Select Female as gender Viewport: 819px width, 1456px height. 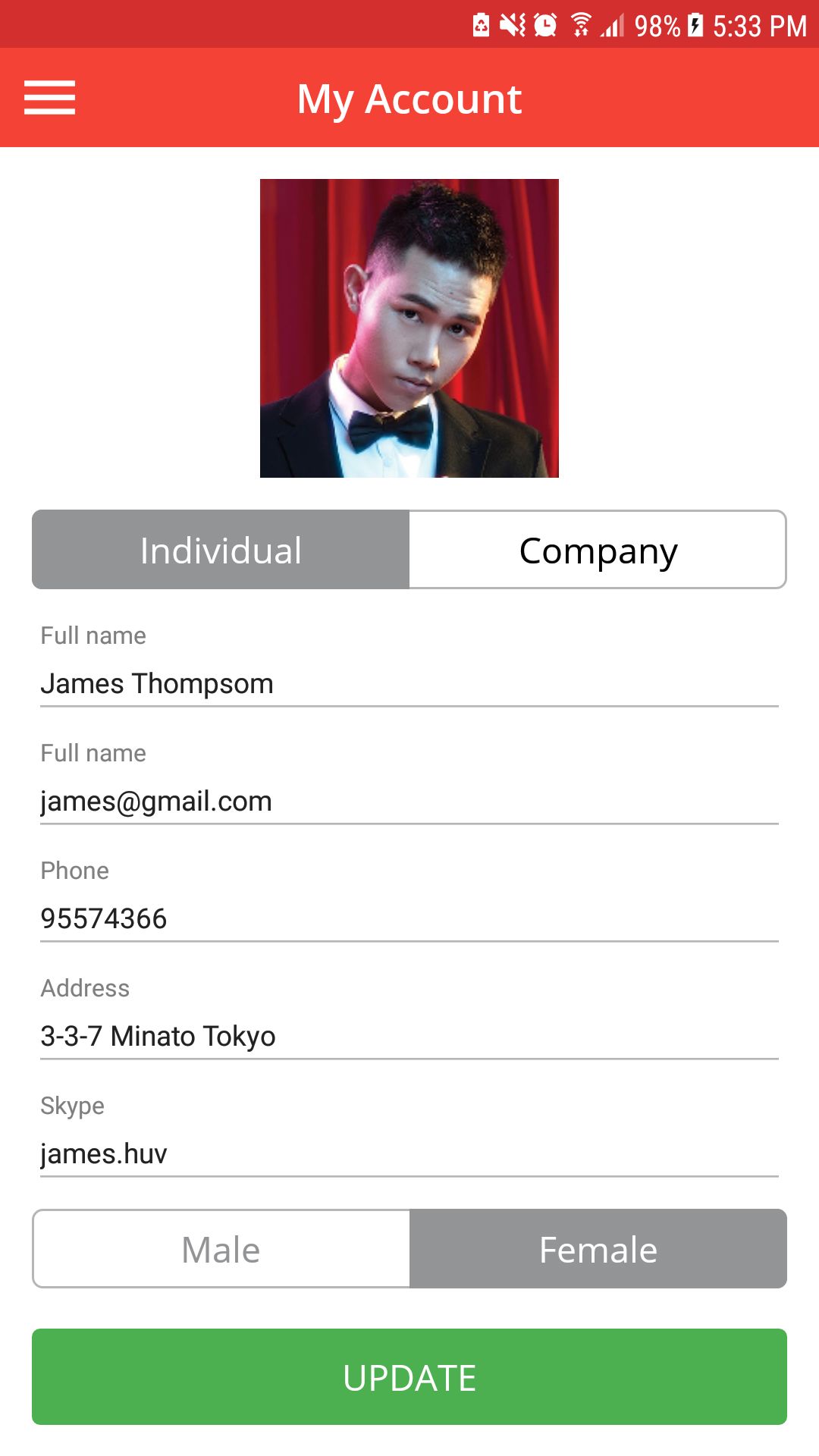click(598, 1249)
